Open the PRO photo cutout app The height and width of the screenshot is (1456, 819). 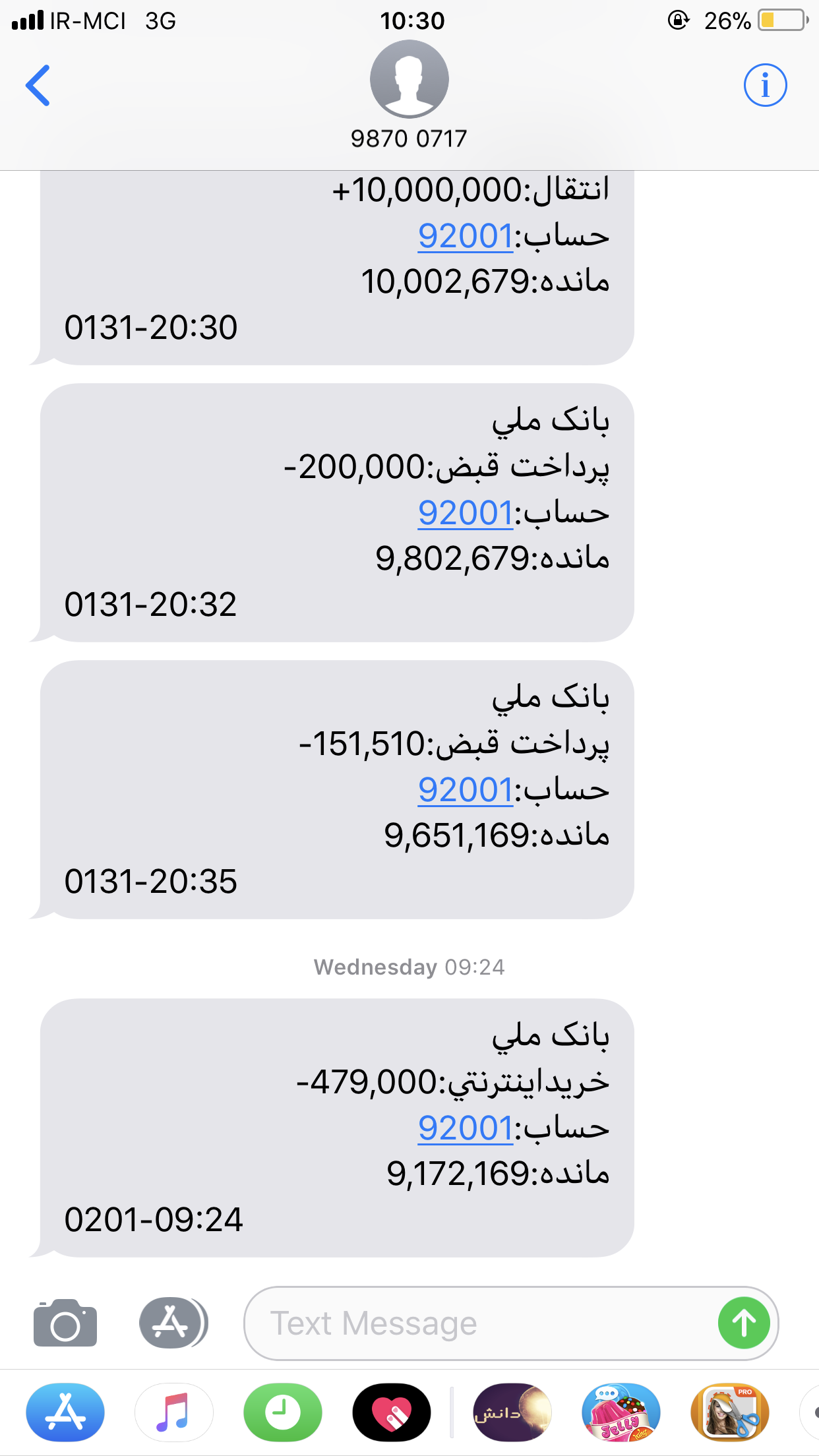click(x=729, y=1412)
